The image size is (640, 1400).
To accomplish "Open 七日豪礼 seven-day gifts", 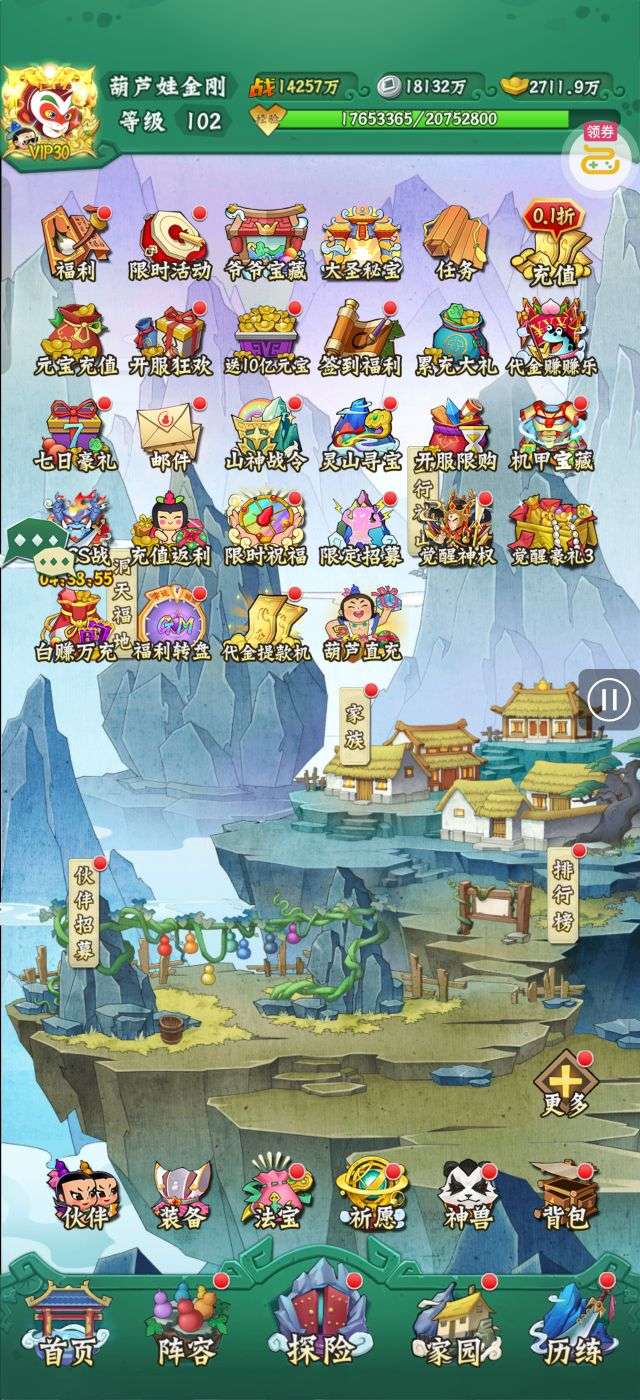I will click(75, 433).
